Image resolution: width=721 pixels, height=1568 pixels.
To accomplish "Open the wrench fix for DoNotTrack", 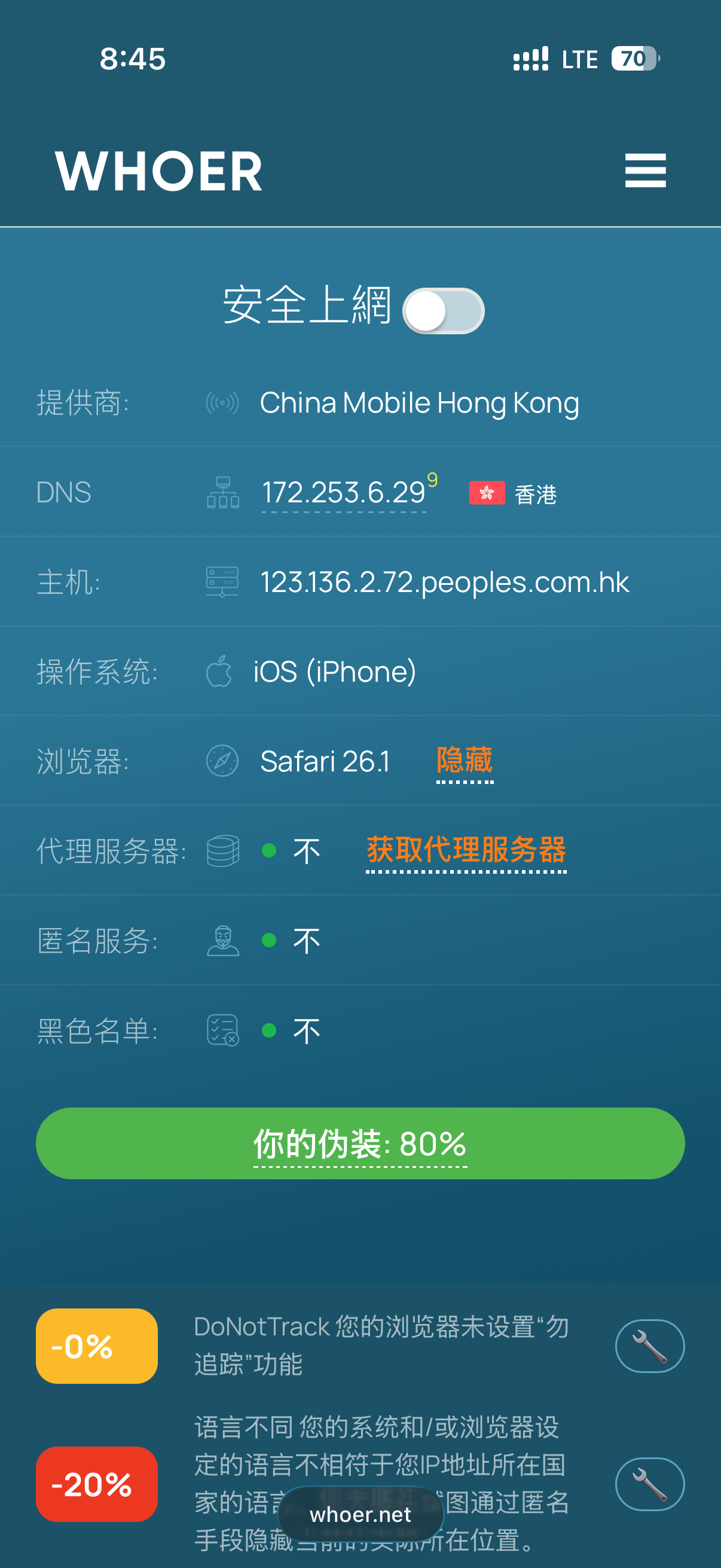I will coord(649,1346).
